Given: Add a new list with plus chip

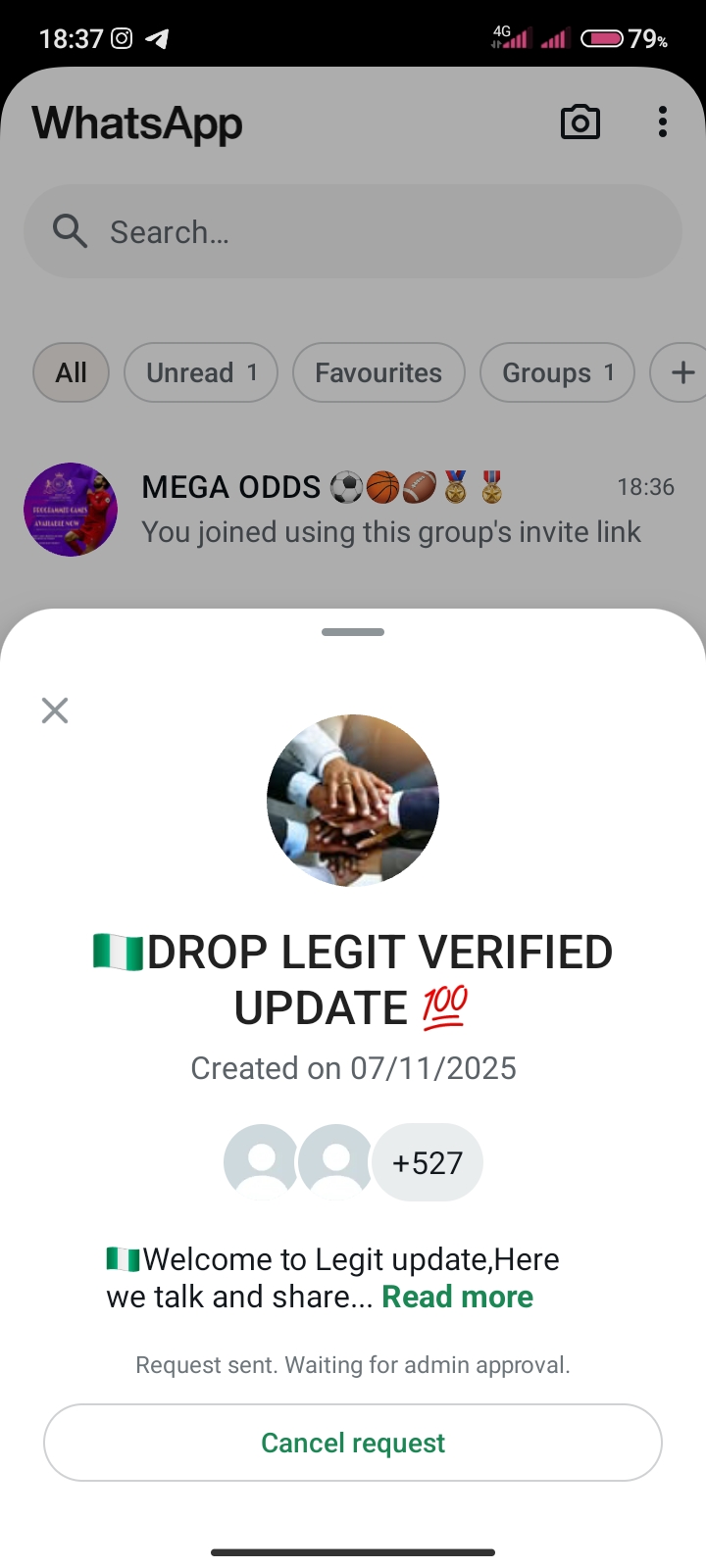Looking at the screenshot, I should click(x=682, y=372).
